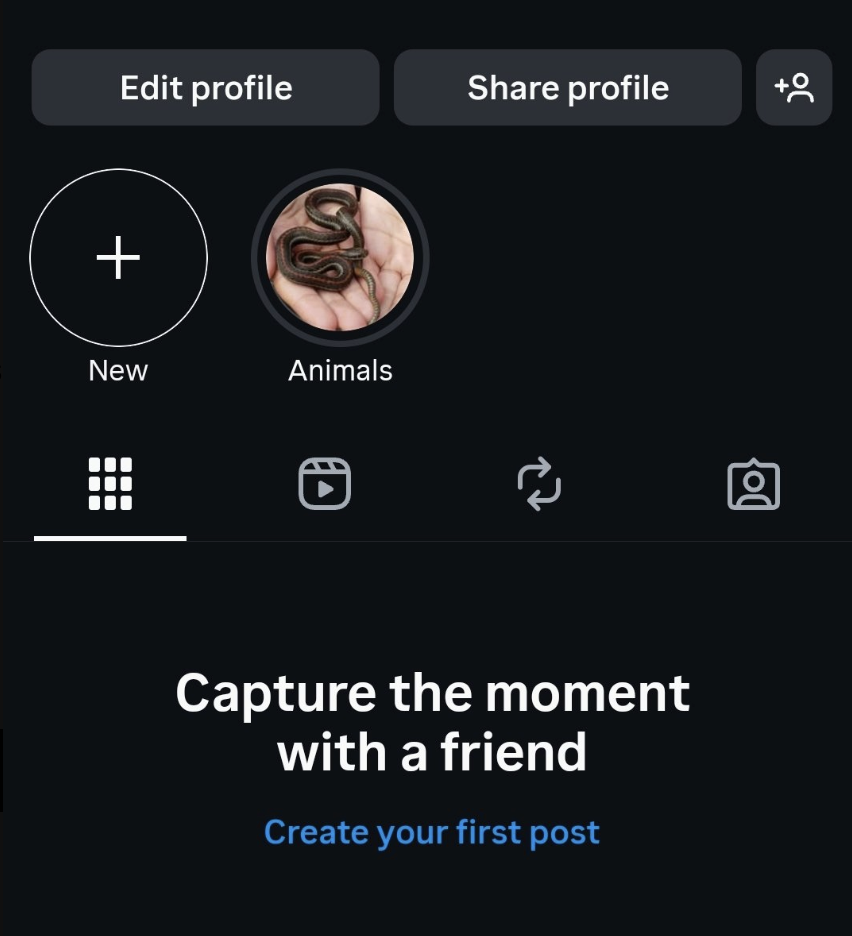Tap Create your first post link
This screenshot has height=936, width=852.
[431, 832]
